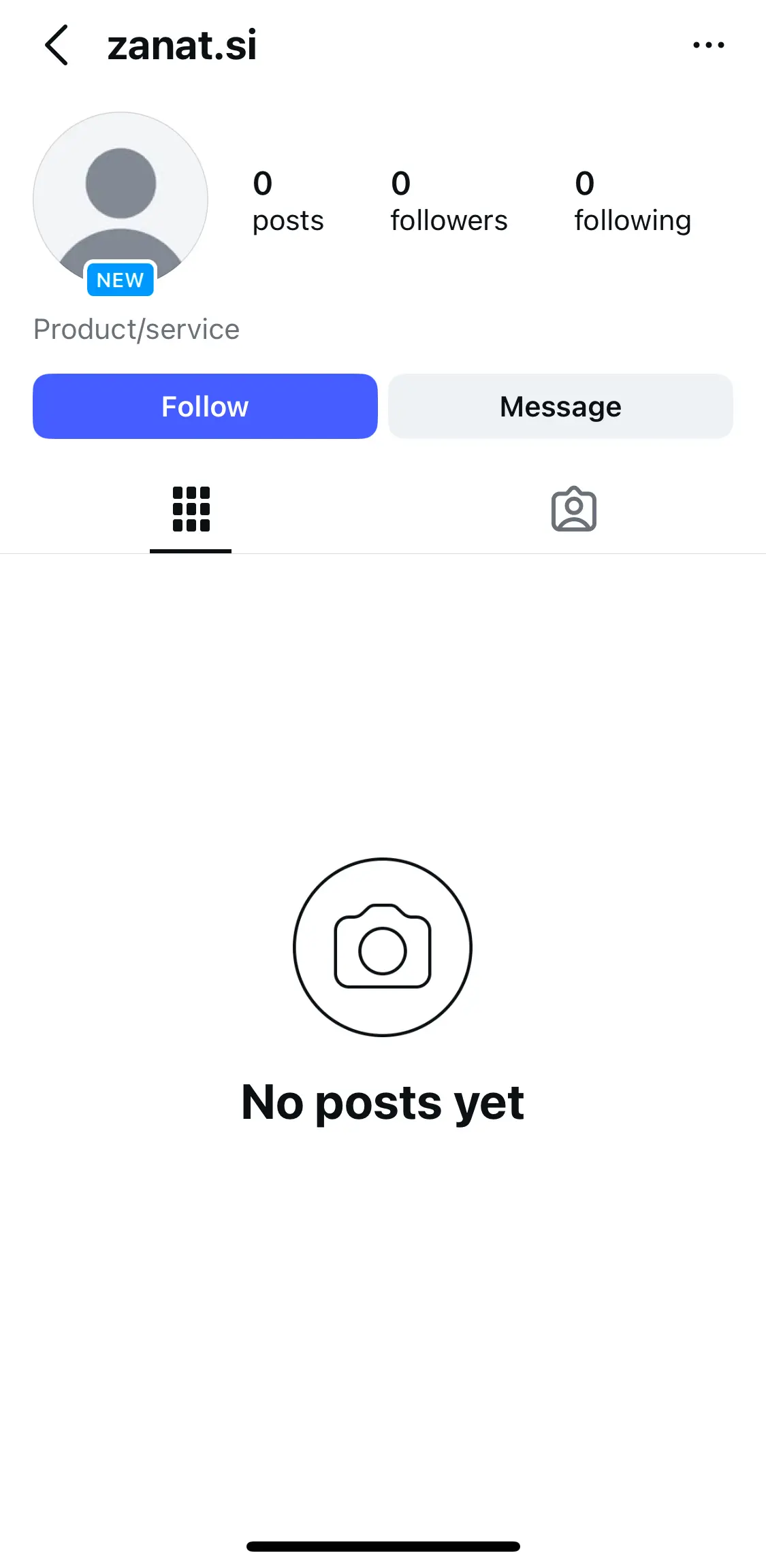Click the Message button
The image size is (766, 1568).
click(560, 406)
